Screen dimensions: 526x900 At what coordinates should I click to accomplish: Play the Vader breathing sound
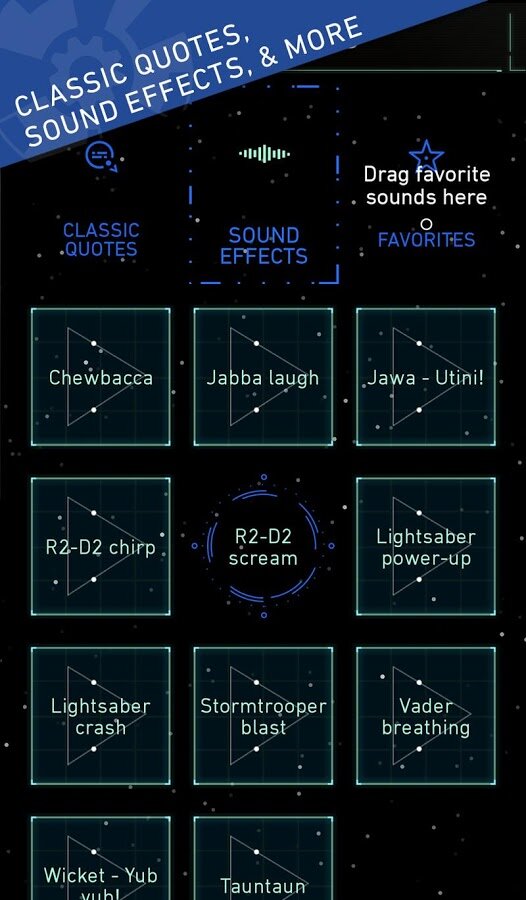(426, 716)
